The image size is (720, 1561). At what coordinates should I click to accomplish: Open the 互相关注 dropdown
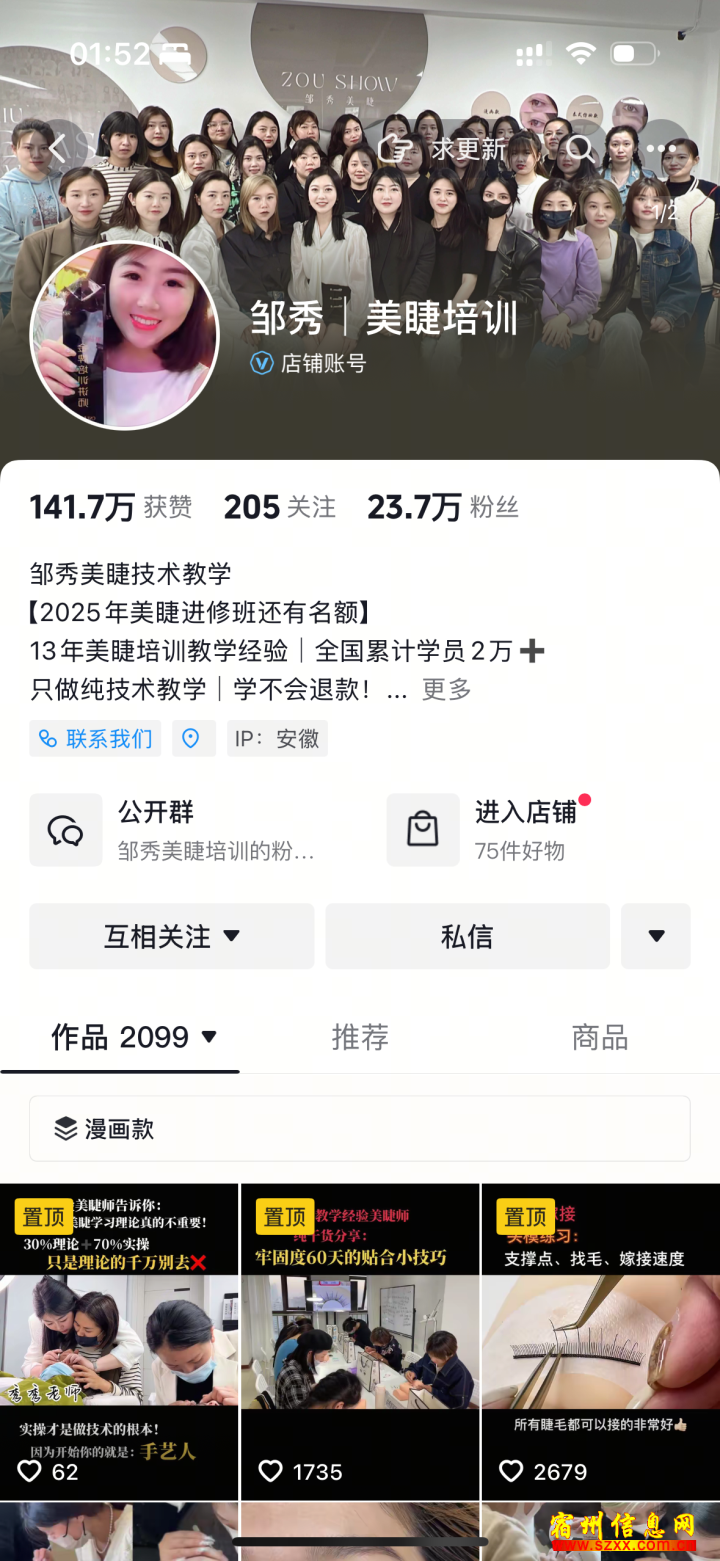pos(172,936)
